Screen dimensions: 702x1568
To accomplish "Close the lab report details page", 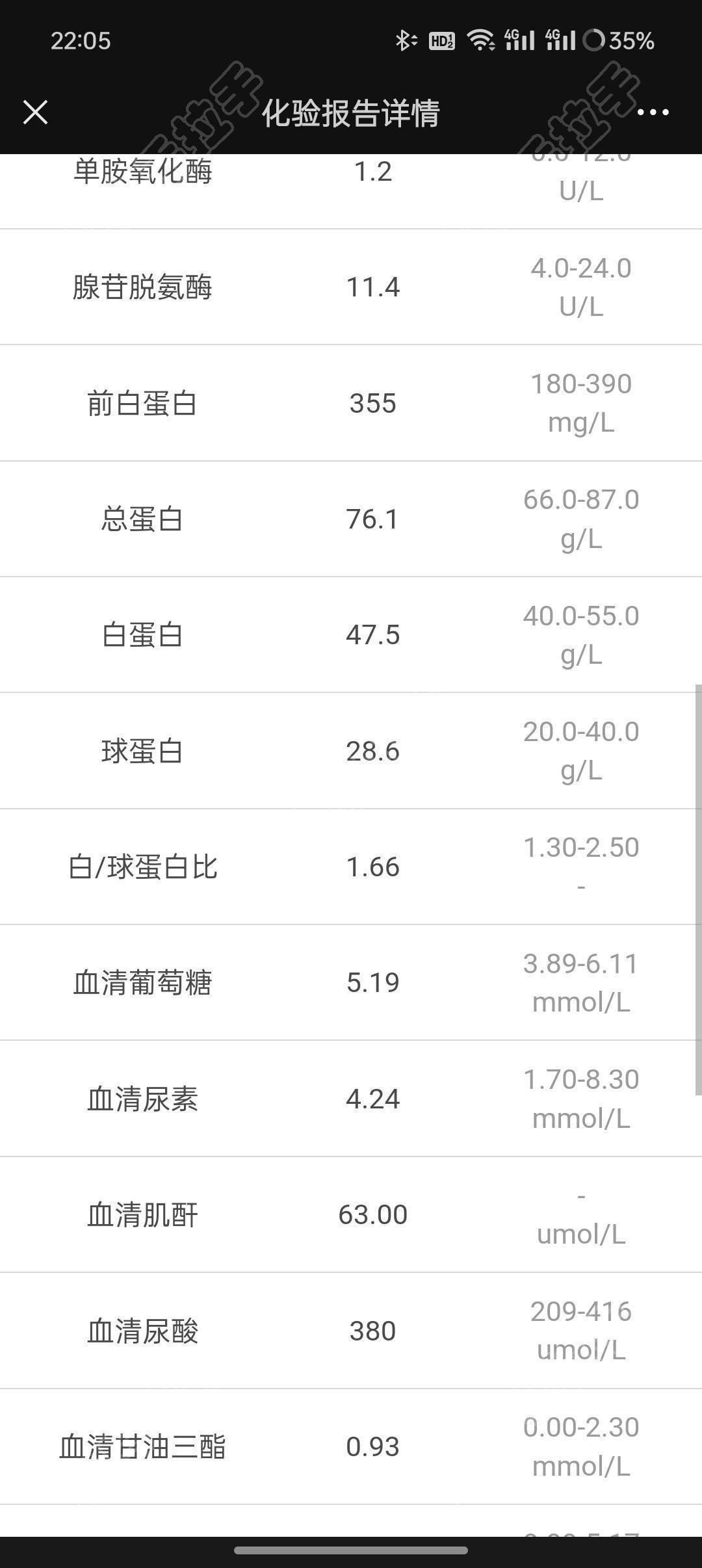I will (x=36, y=112).
